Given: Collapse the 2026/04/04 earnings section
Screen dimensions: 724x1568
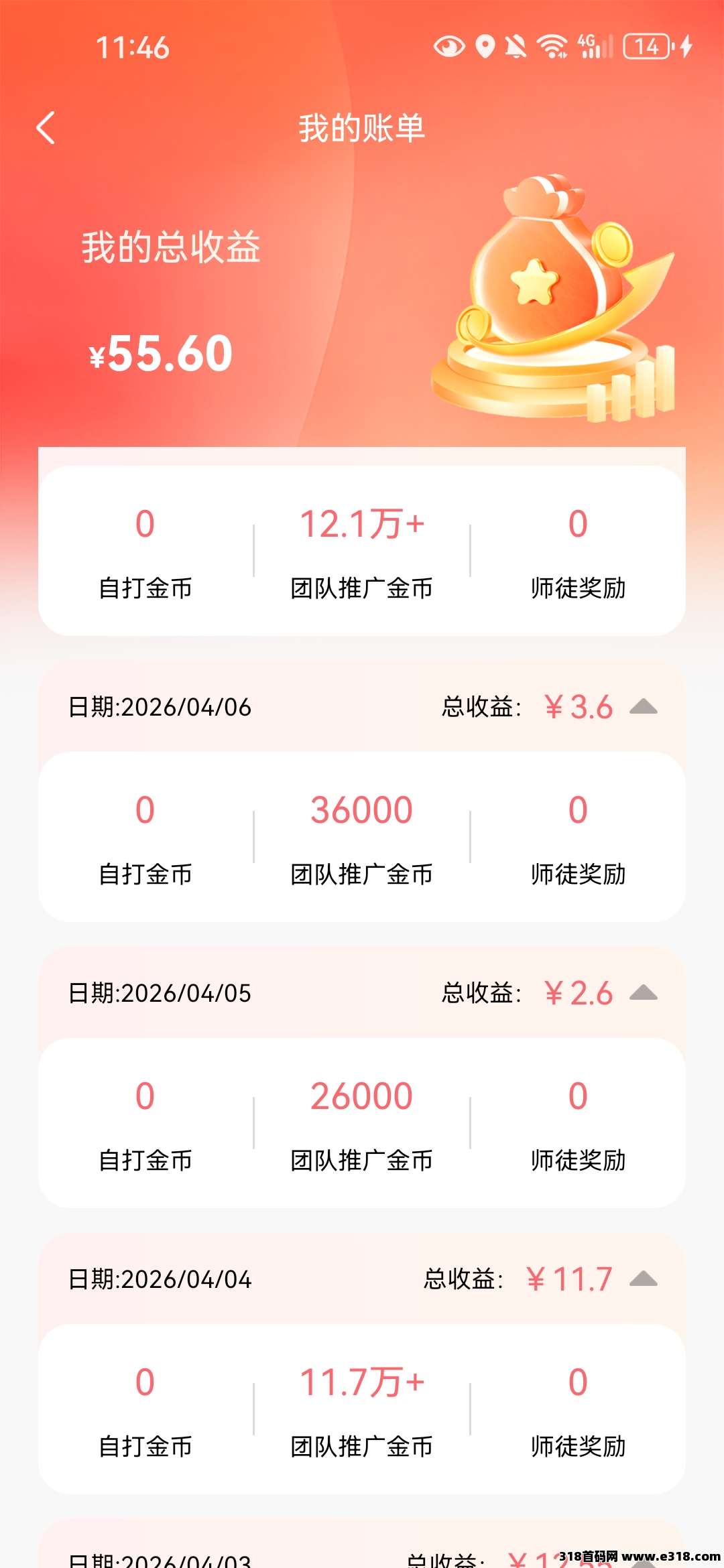Looking at the screenshot, I should (x=643, y=1279).
